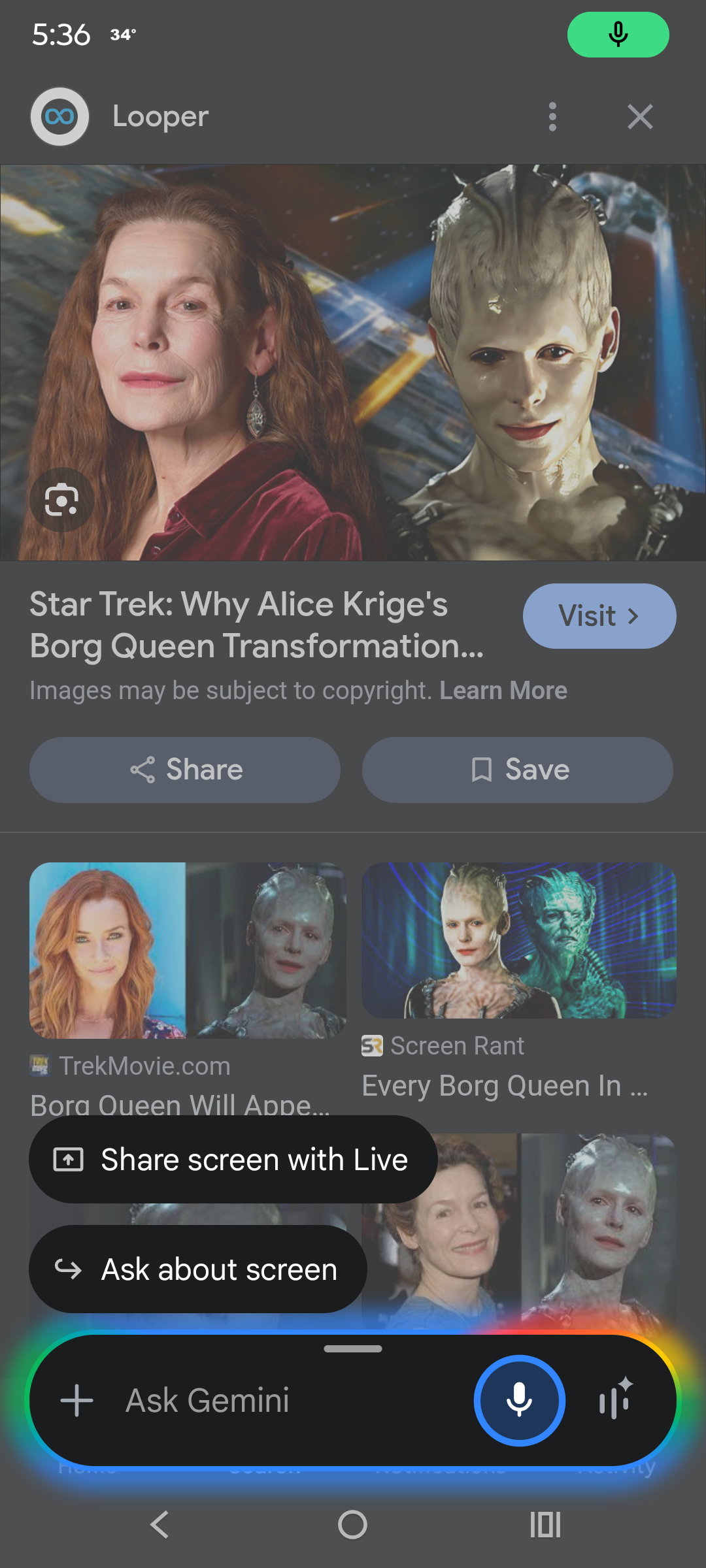The height and width of the screenshot is (1568, 706).
Task: Go back with the system back button
Action: [x=160, y=1525]
